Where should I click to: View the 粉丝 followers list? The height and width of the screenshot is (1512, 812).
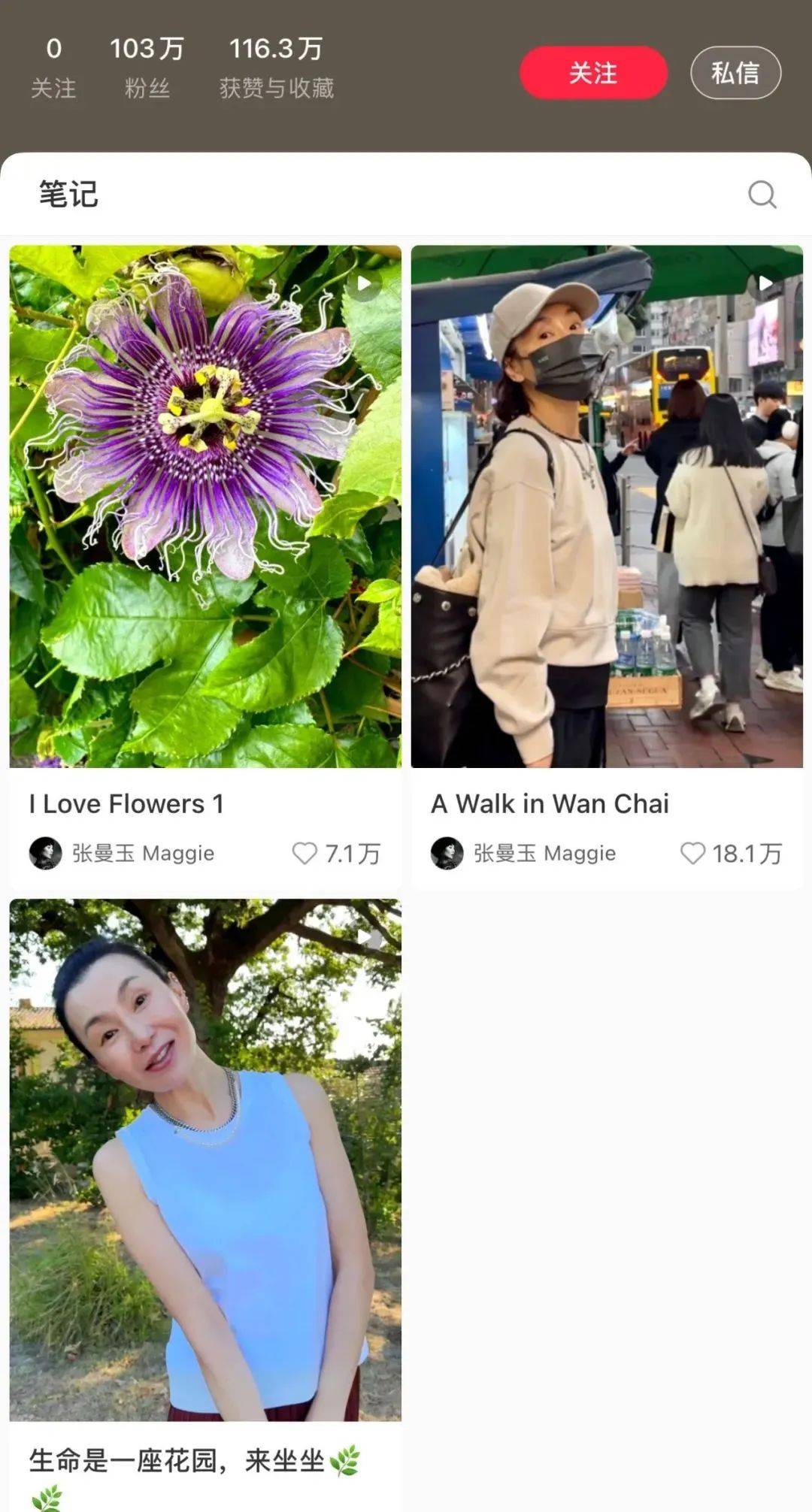click(147, 68)
